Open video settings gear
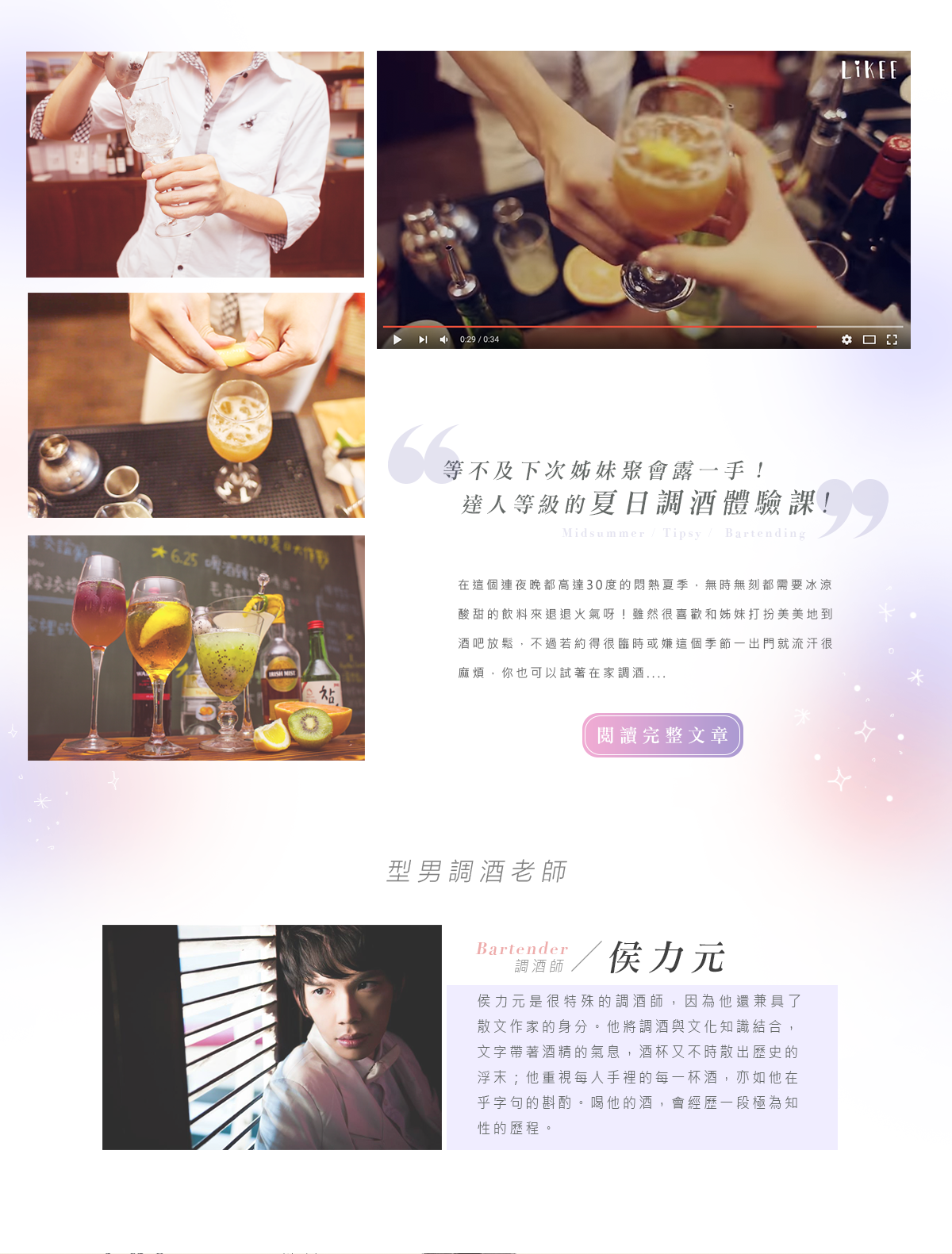 [x=846, y=339]
